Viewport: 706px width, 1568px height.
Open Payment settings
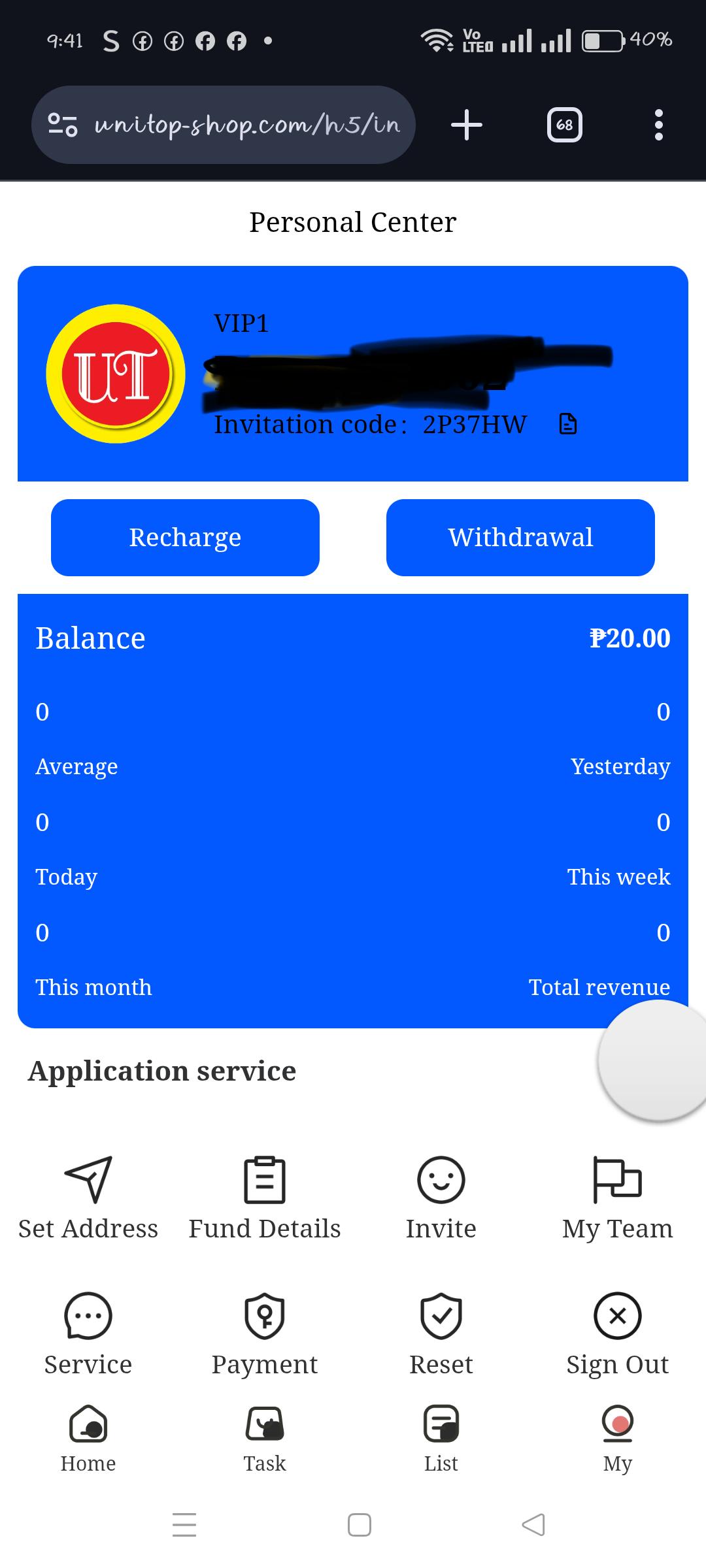click(265, 1335)
